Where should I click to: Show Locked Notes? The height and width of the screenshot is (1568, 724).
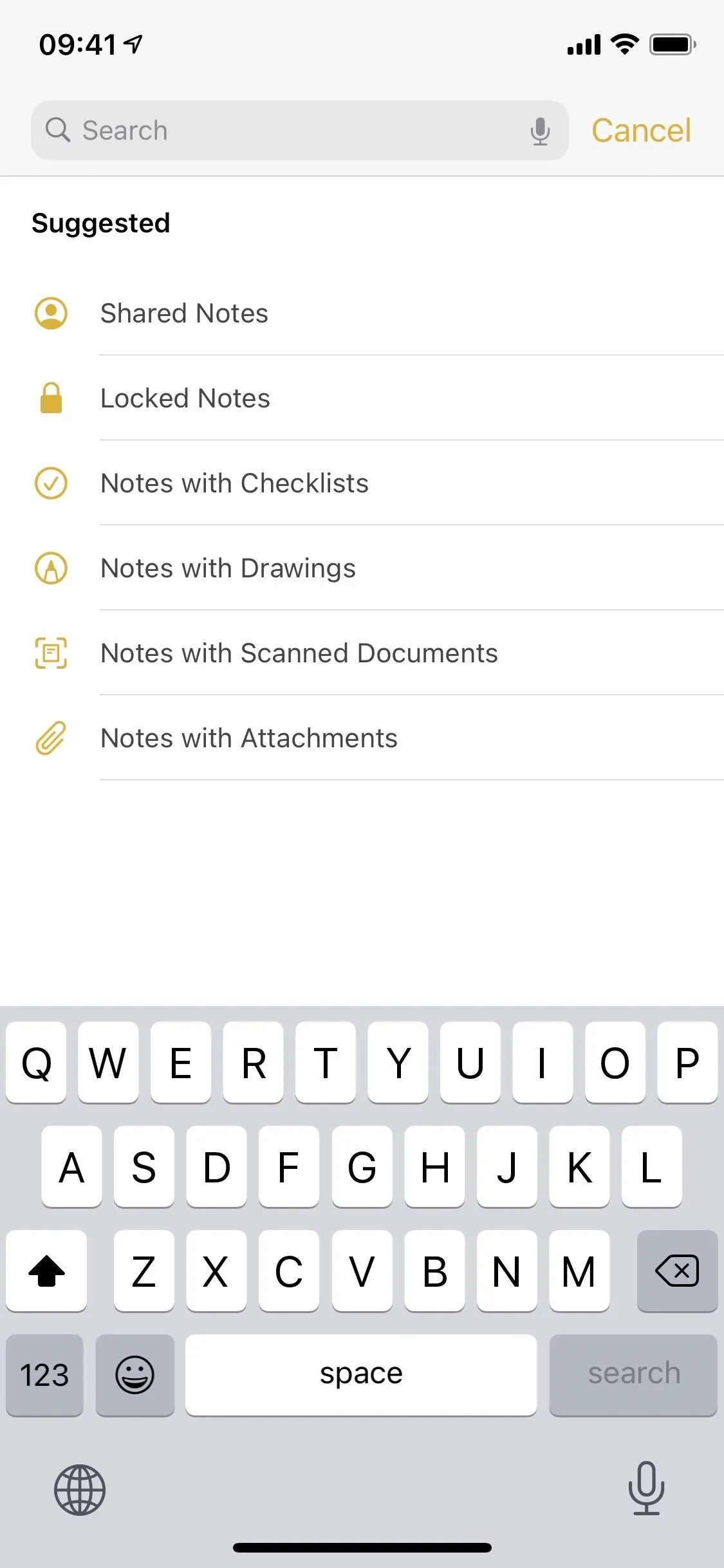[x=362, y=398]
